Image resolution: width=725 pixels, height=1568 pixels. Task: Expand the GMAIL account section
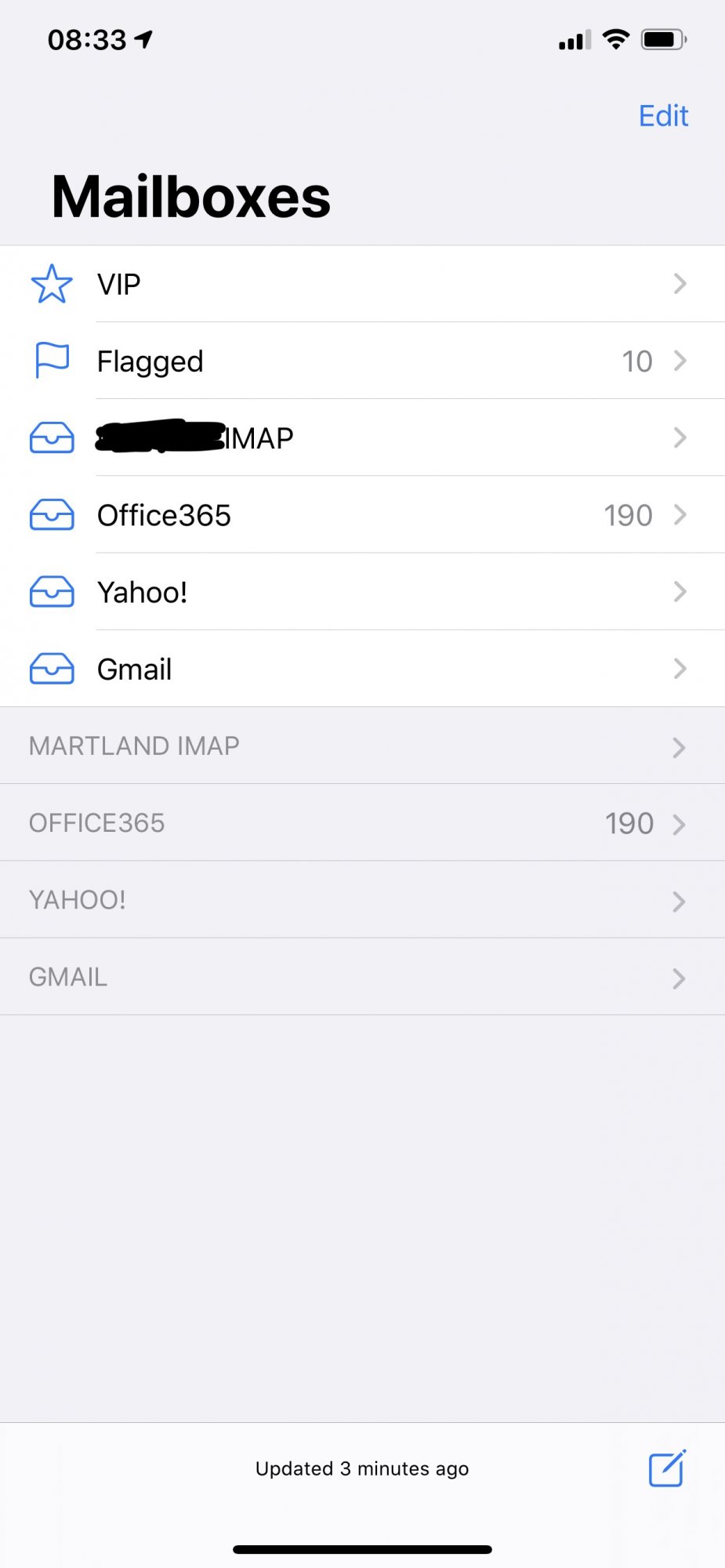(x=362, y=977)
